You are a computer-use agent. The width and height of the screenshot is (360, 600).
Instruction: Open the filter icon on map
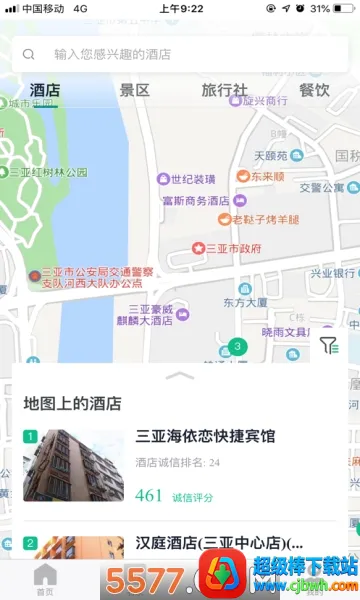pos(329,346)
